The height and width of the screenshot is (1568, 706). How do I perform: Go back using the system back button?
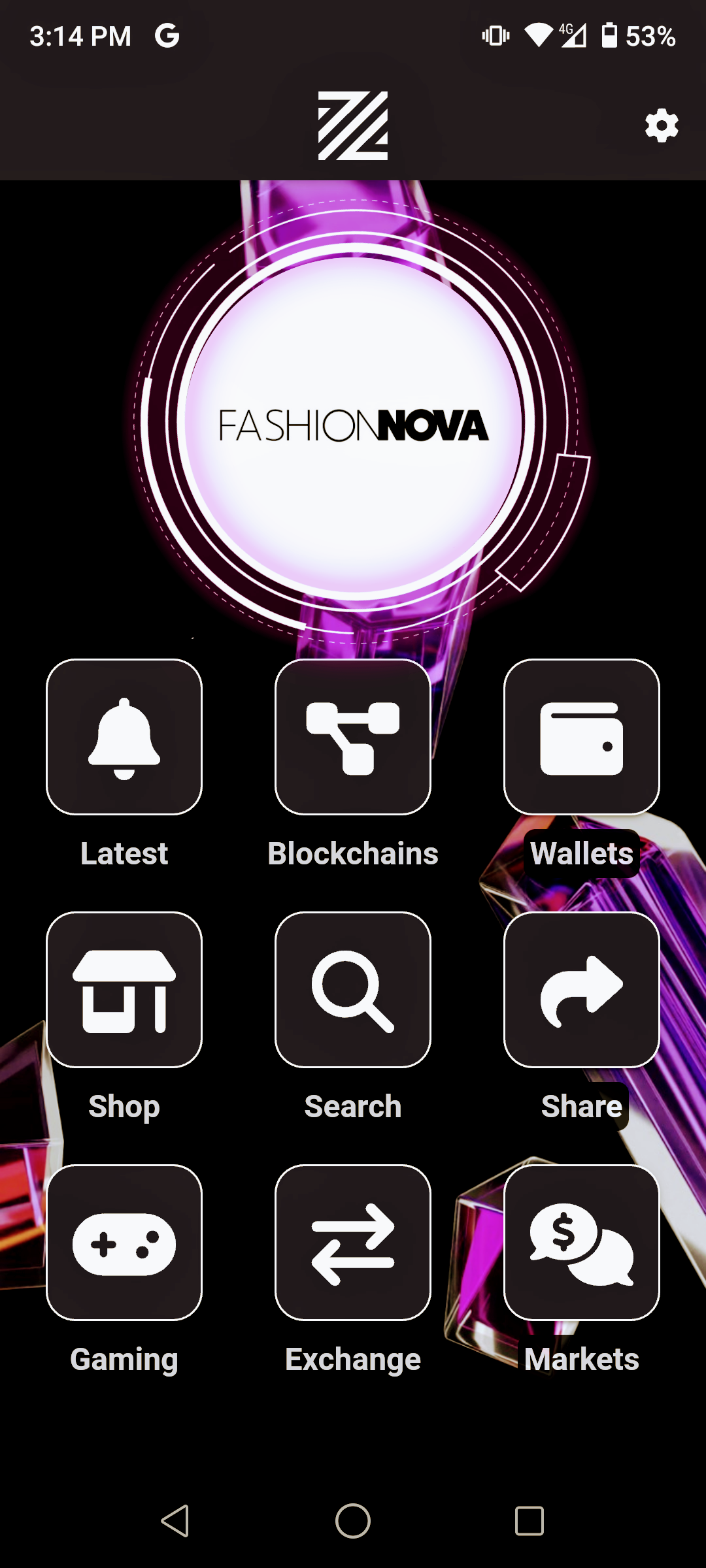pyautogui.click(x=175, y=1521)
